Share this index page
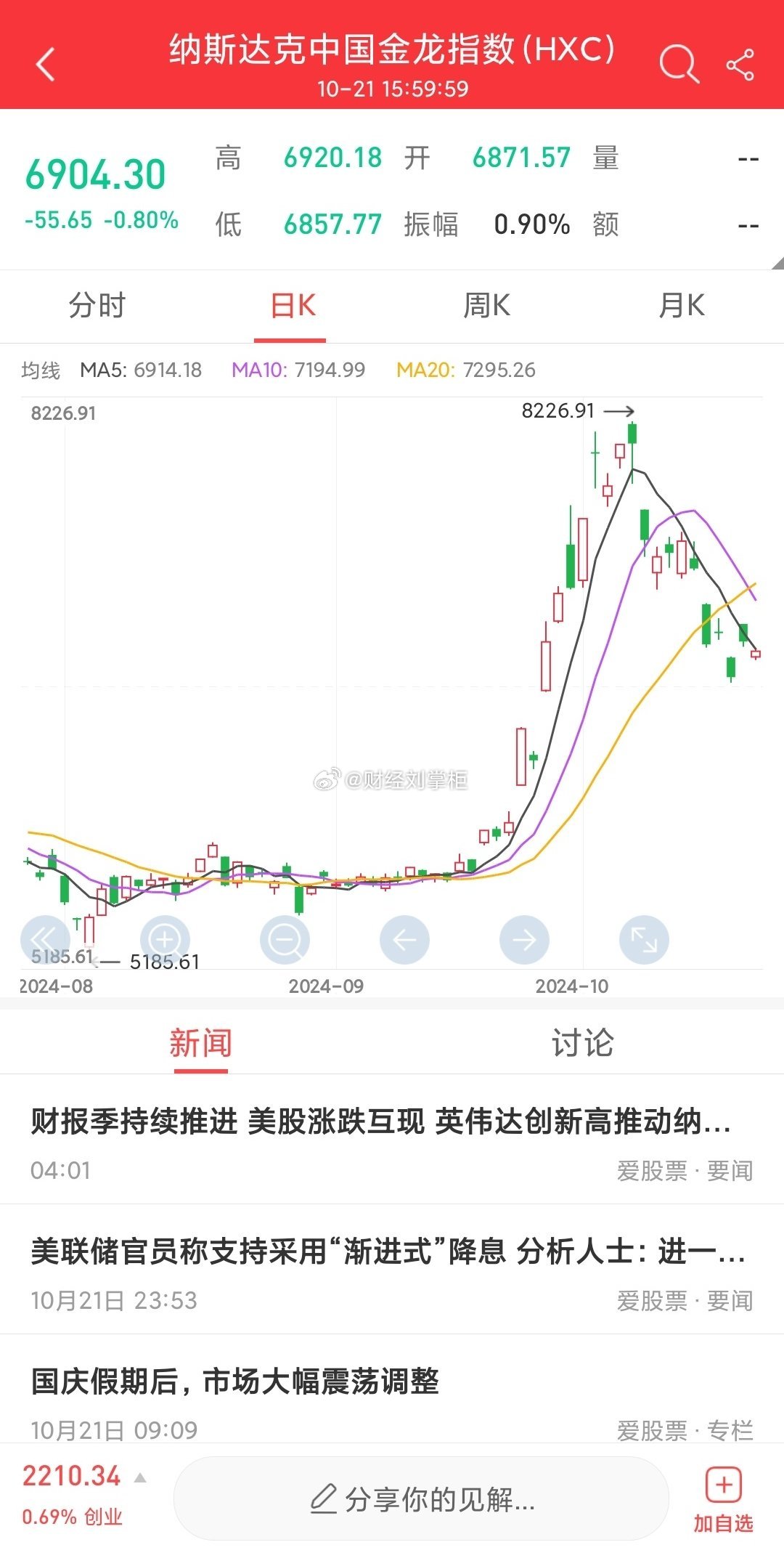This screenshot has height=1558, width=784. [x=740, y=65]
